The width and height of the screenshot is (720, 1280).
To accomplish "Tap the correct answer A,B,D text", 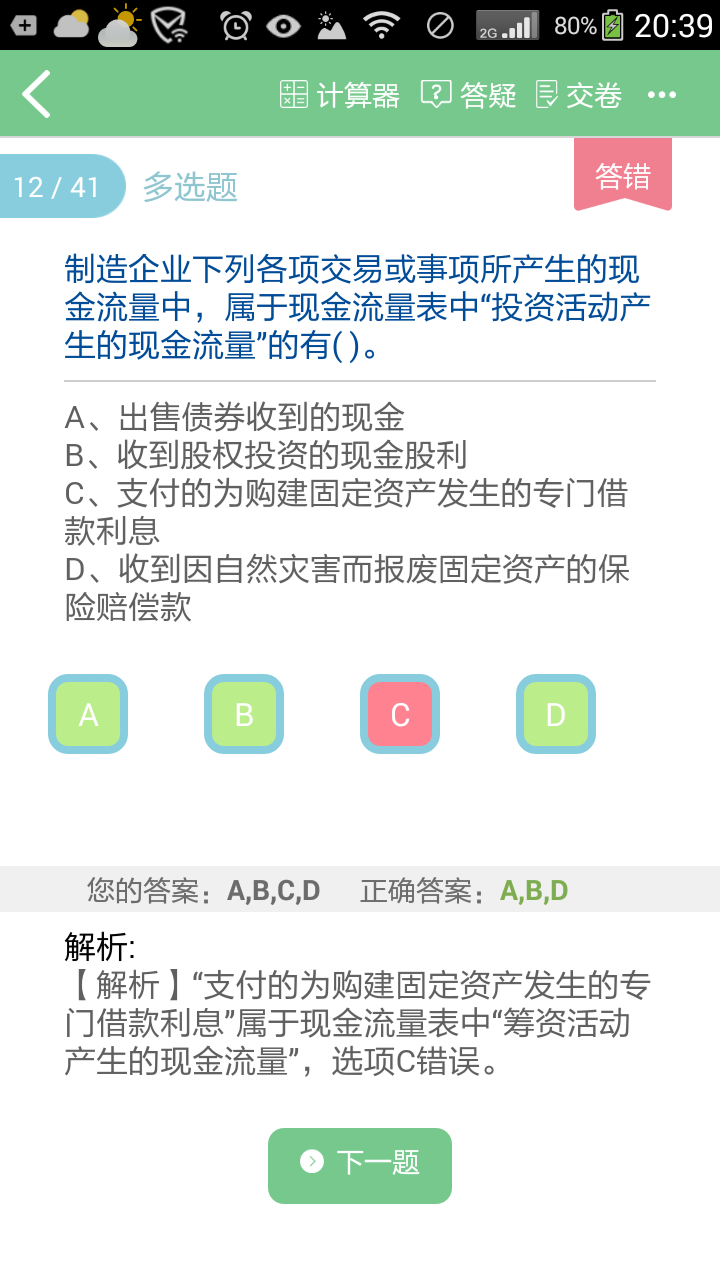I will [x=533, y=889].
